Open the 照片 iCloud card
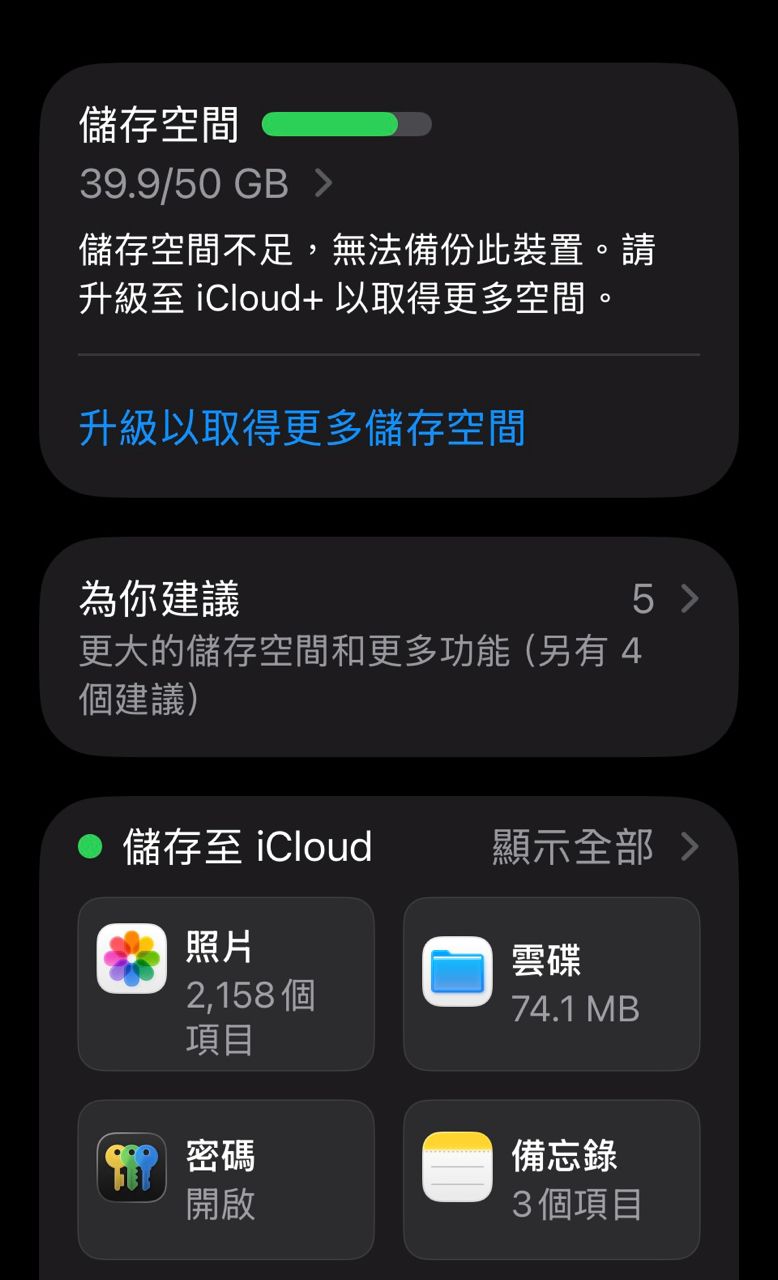 (x=226, y=984)
